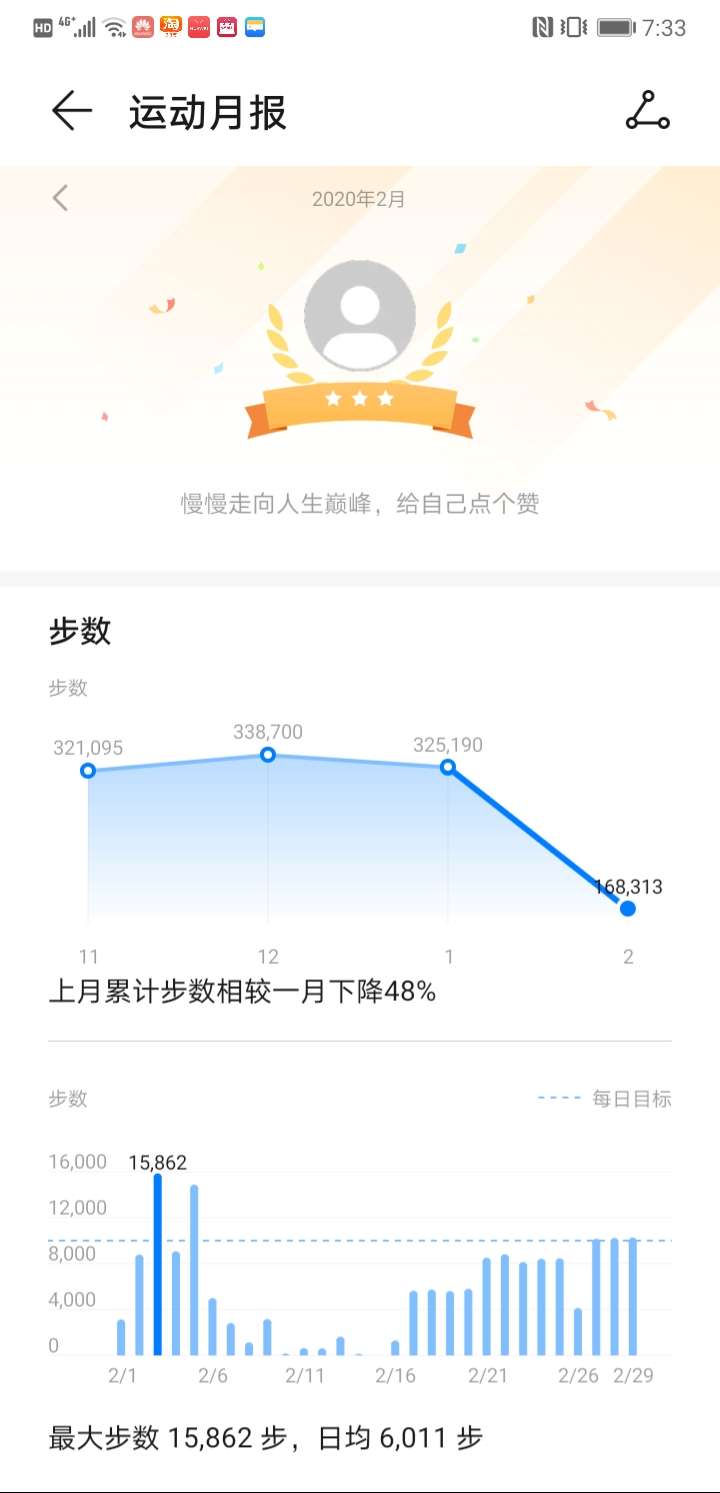720x1493 pixels.
Task: Tap 慢慢走向人生巅峰，给自己点个赞 text
Action: pyautogui.click(x=360, y=503)
